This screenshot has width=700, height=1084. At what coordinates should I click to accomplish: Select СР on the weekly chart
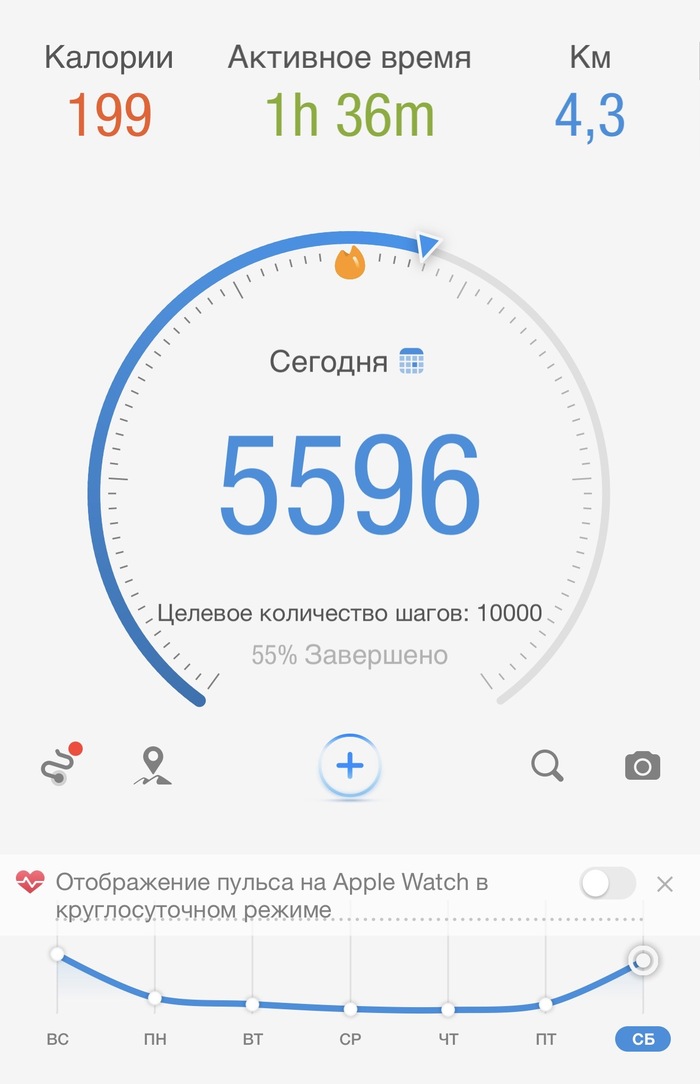pos(350,1040)
